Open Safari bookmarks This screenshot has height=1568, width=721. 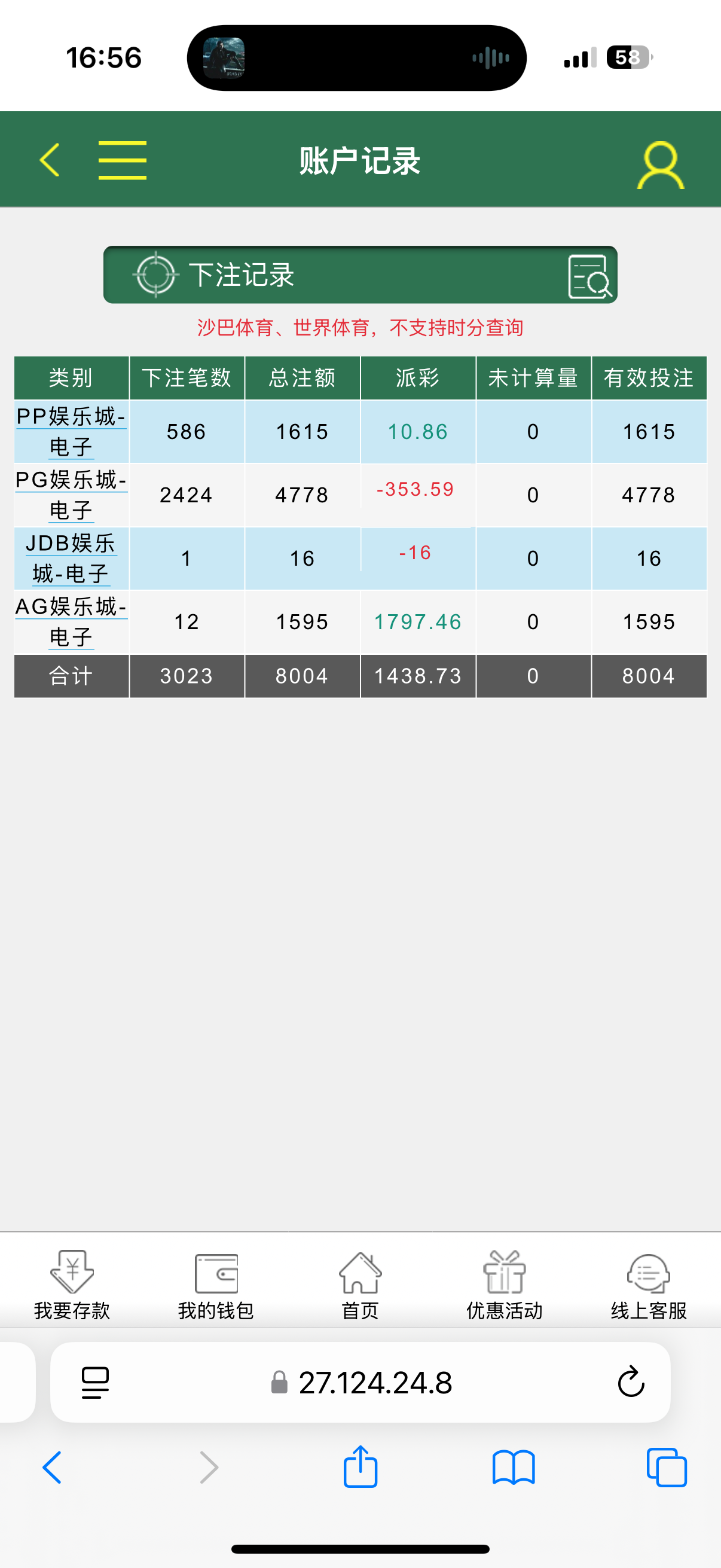(x=514, y=1467)
